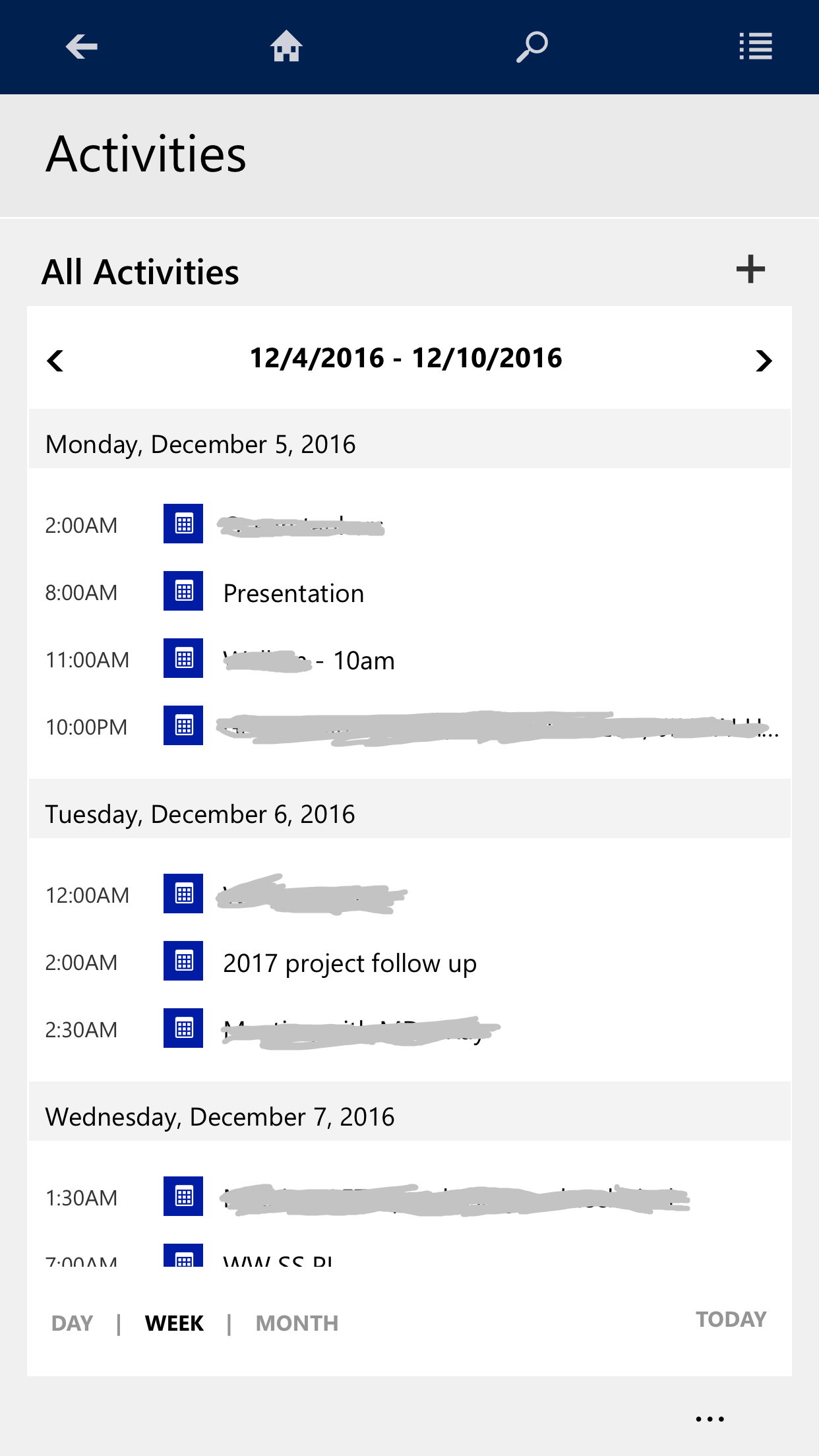Select the 10:00PM appointment's calendar icon
Image resolution: width=819 pixels, height=1456 pixels.
pos(182,725)
